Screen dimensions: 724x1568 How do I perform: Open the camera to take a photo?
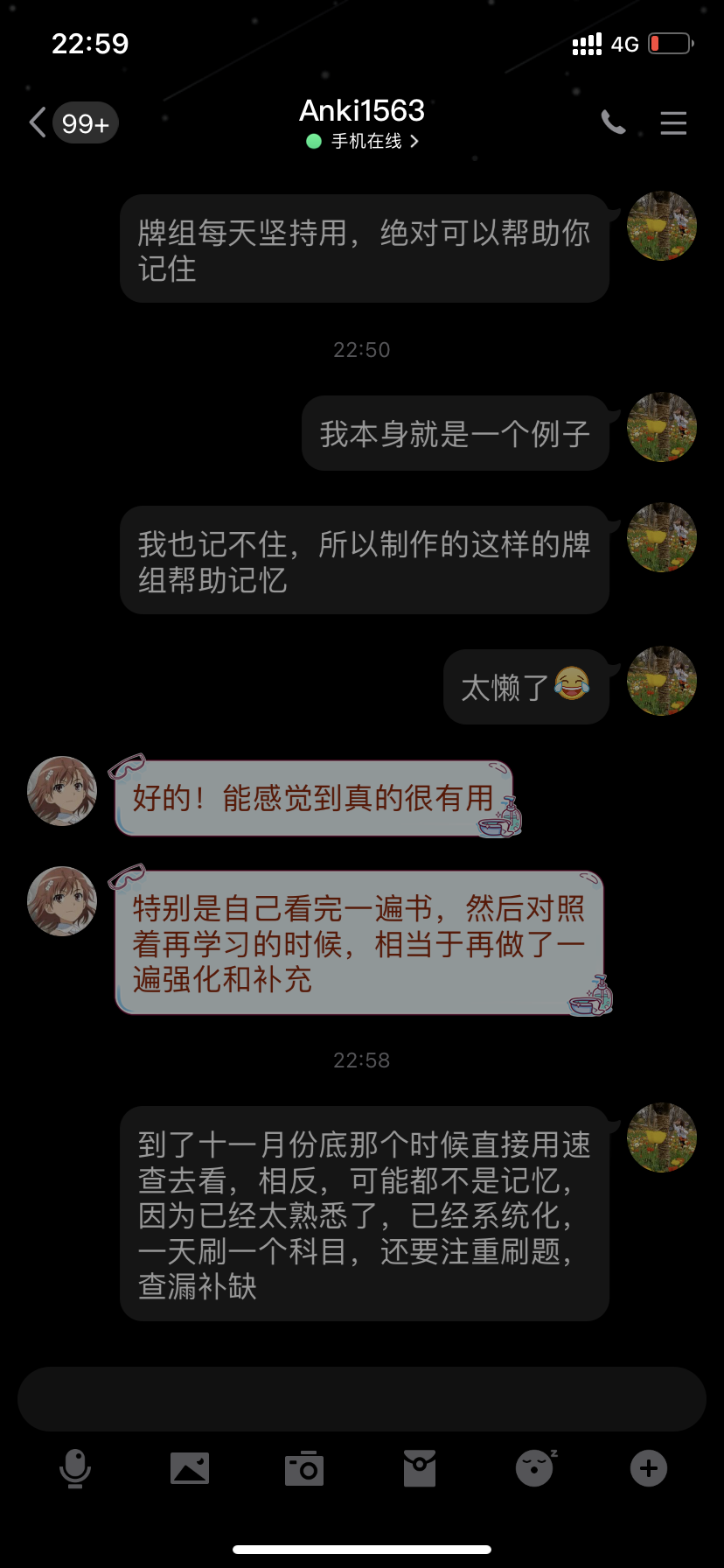[304, 1467]
